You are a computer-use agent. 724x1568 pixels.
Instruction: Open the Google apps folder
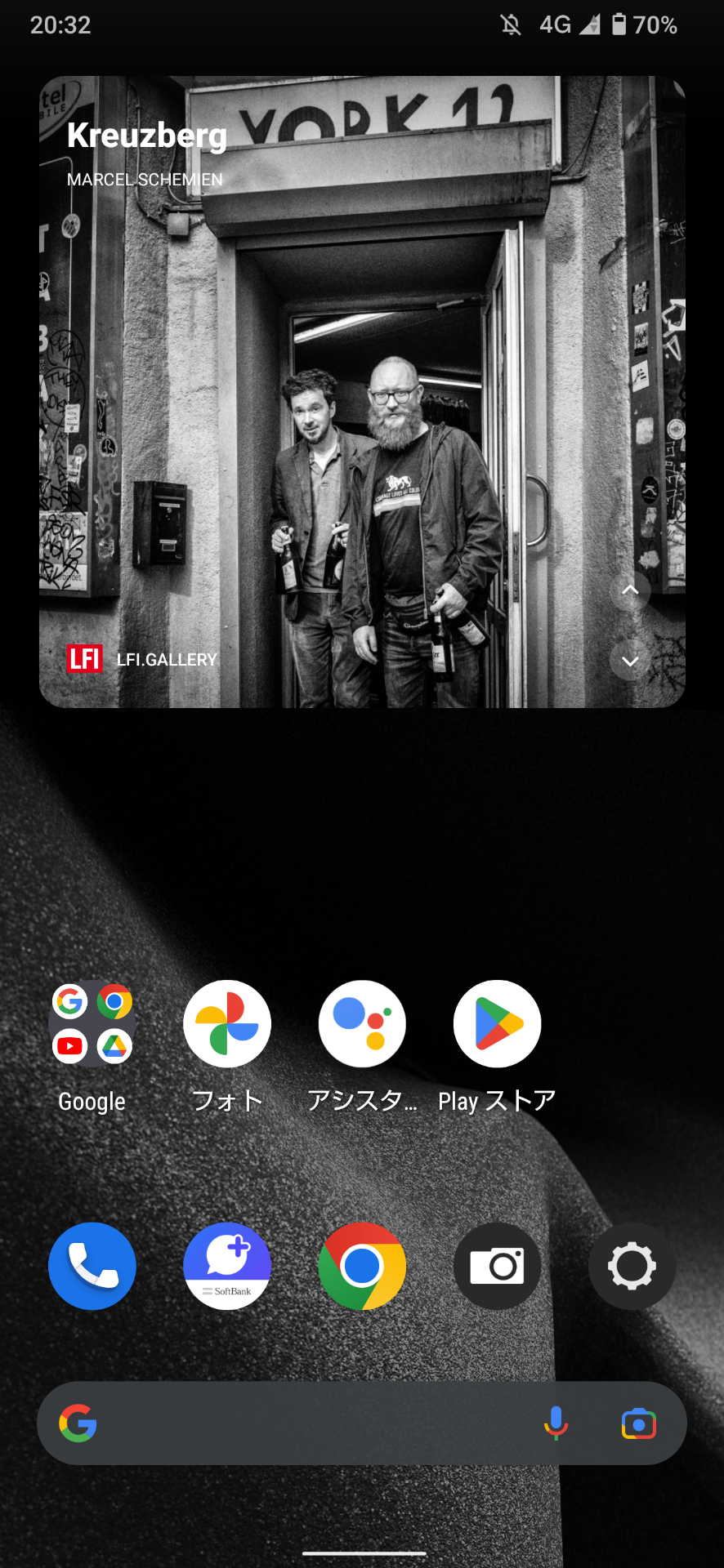92,1024
